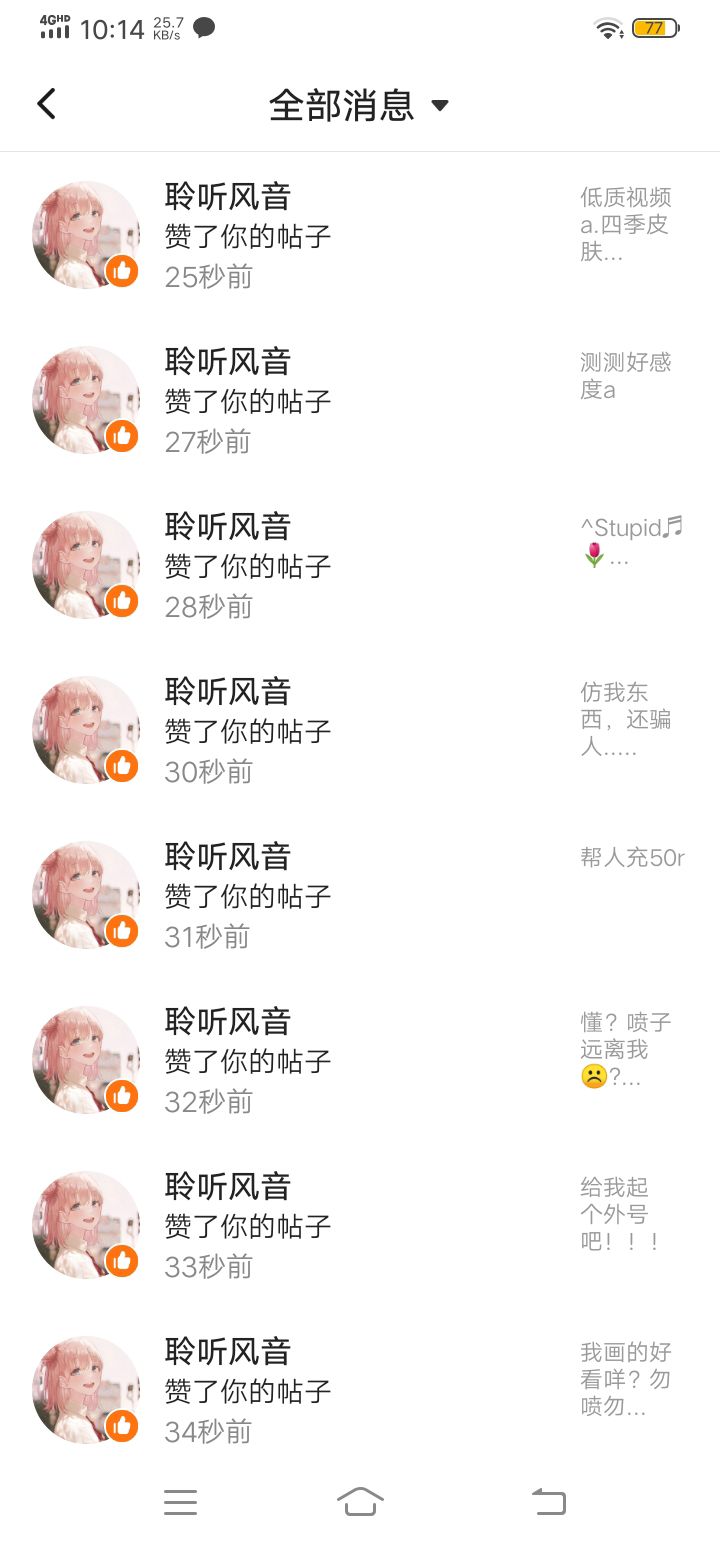View the liked post 低质视频a.四季皮肤
The width and height of the screenshot is (720, 1544).
click(x=626, y=225)
